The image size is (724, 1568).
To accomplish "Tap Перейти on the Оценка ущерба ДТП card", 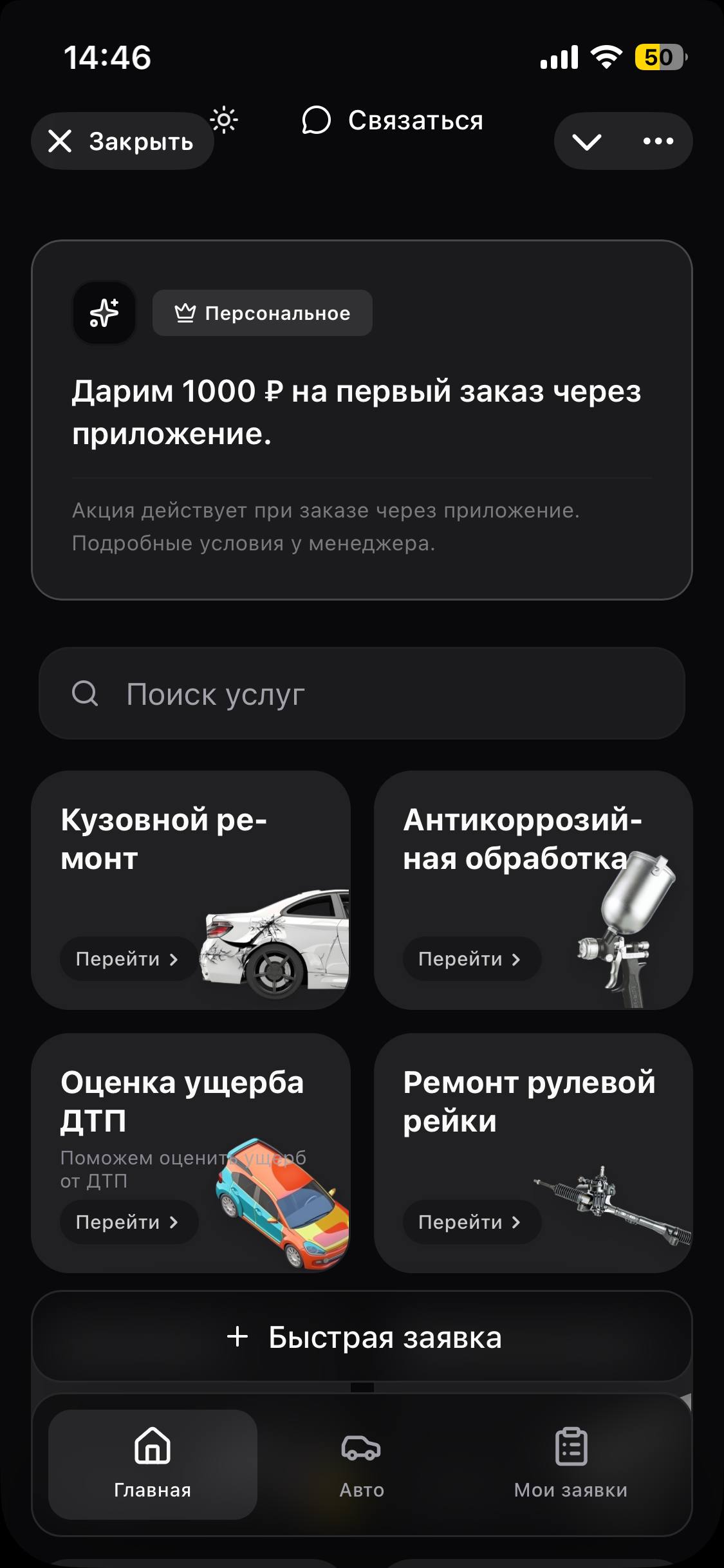I will point(127,1222).
